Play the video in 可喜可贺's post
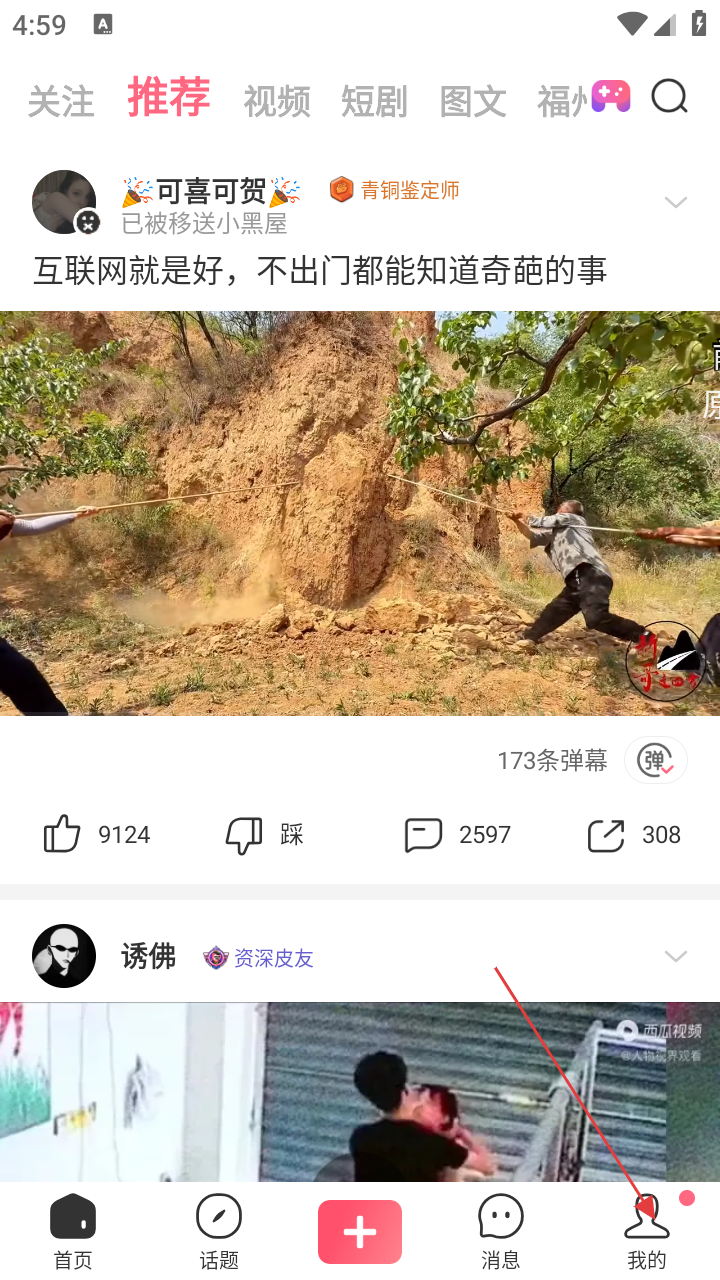The height and width of the screenshot is (1280, 720). (x=360, y=513)
